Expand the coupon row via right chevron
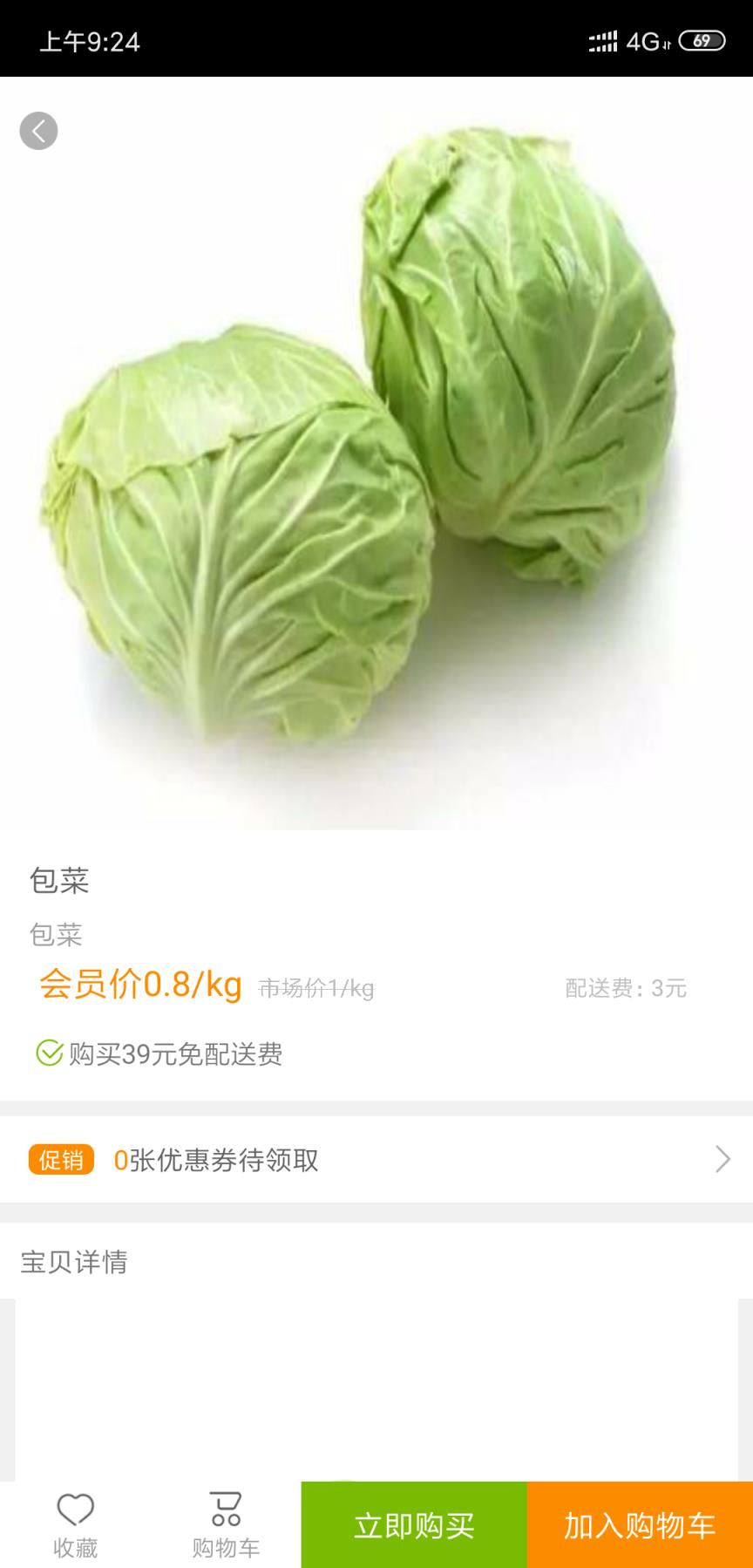The image size is (753, 1568). pos(722,1160)
